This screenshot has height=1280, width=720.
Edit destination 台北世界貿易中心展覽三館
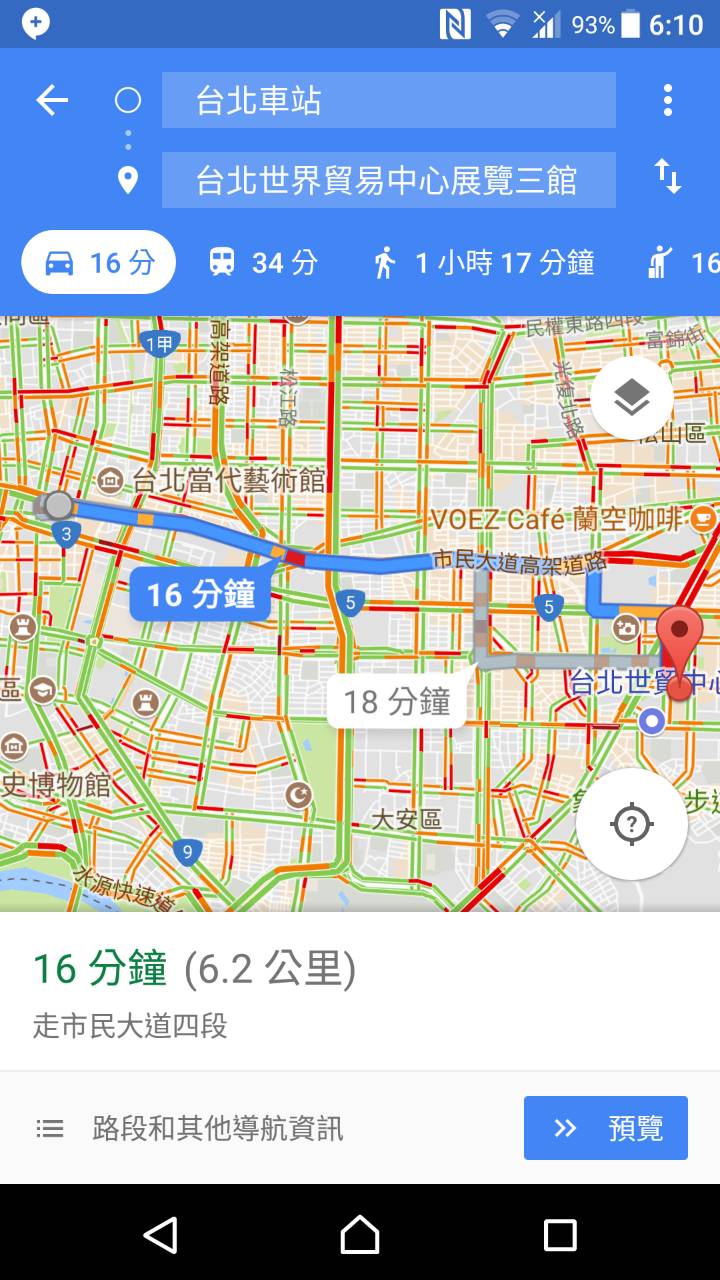click(x=388, y=180)
